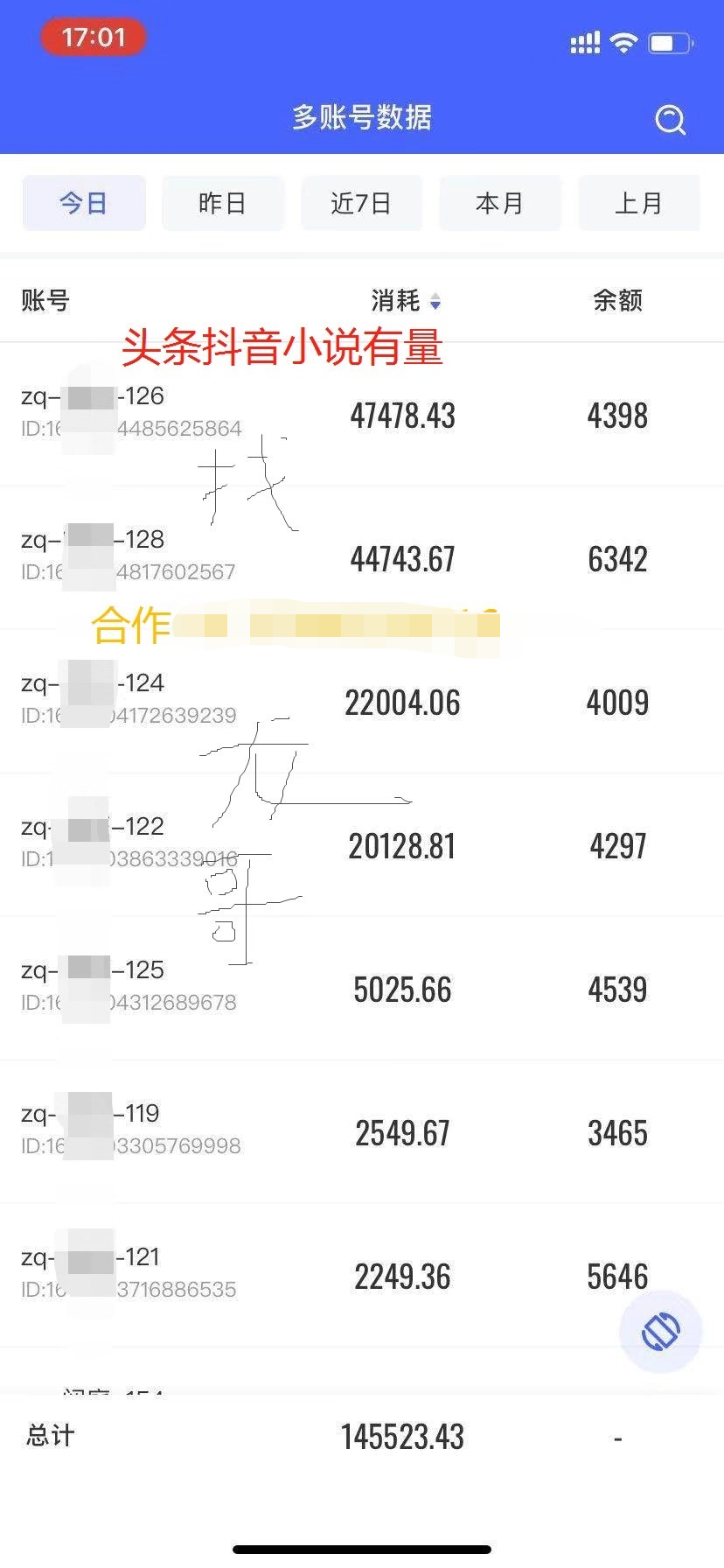Switch to the 近7日 tab

click(x=361, y=202)
